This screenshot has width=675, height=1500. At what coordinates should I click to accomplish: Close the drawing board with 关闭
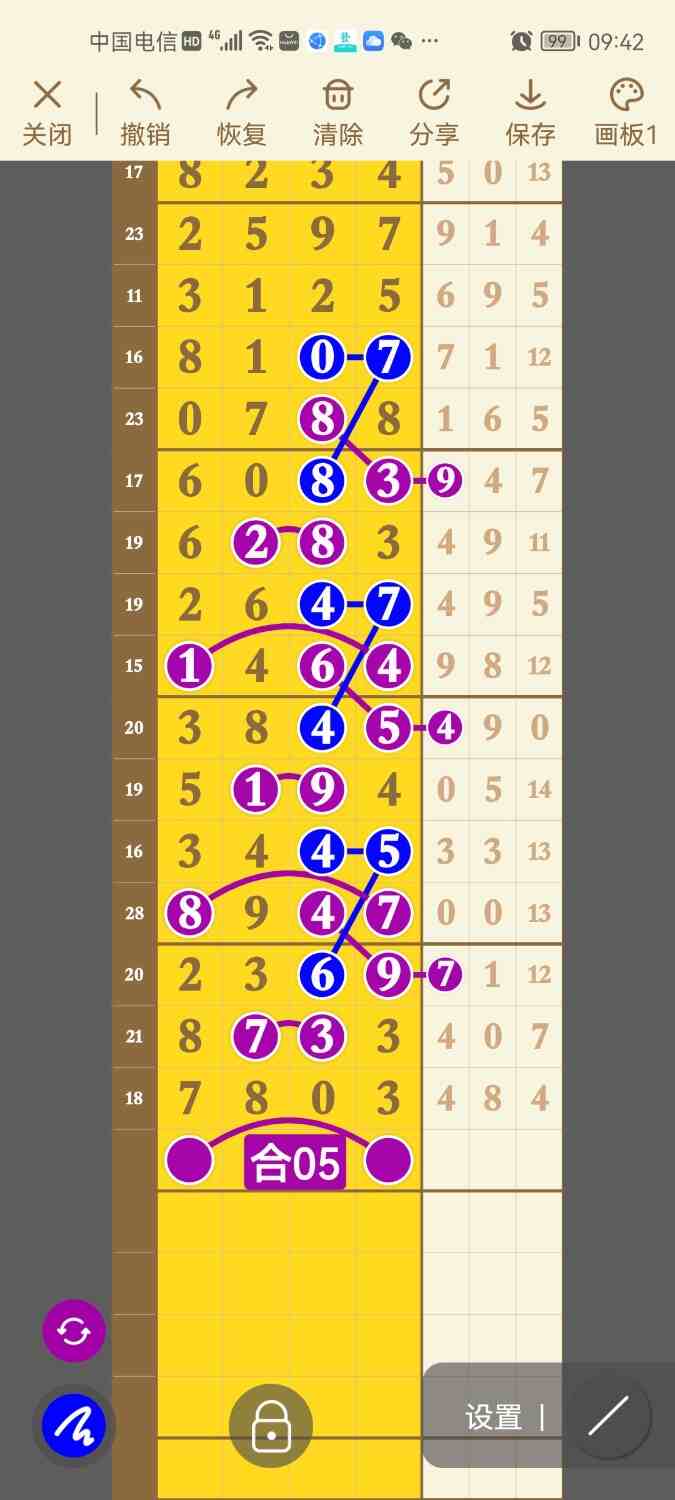click(47, 113)
